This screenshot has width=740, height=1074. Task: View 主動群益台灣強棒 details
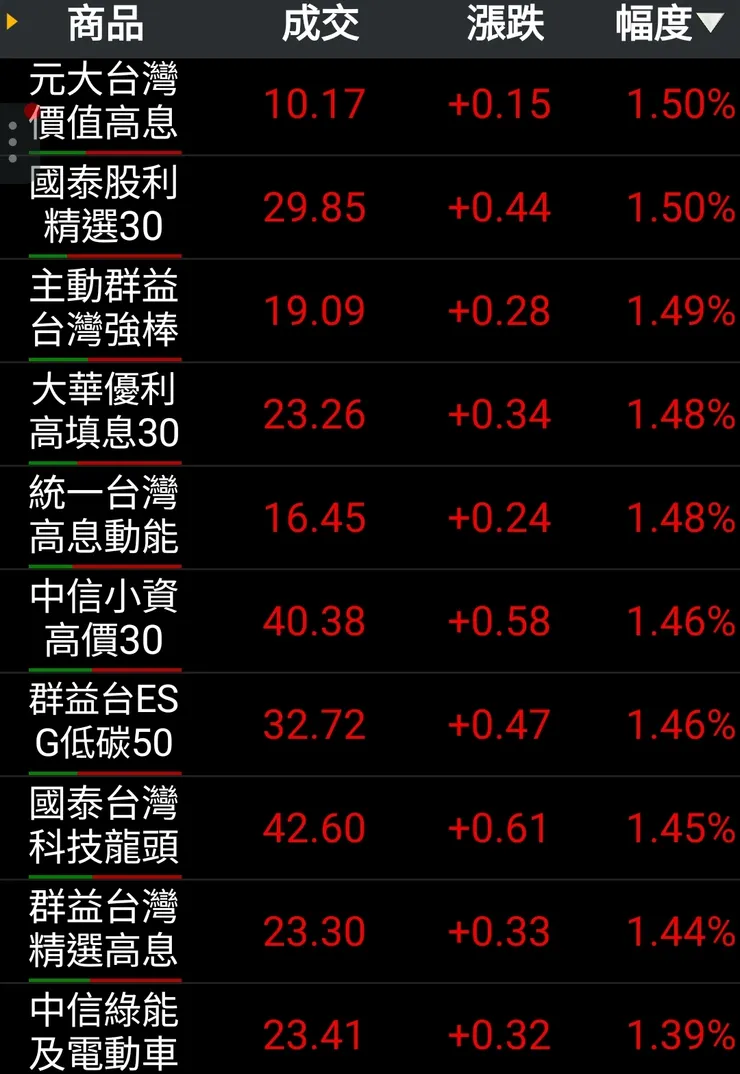[x=104, y=310]
